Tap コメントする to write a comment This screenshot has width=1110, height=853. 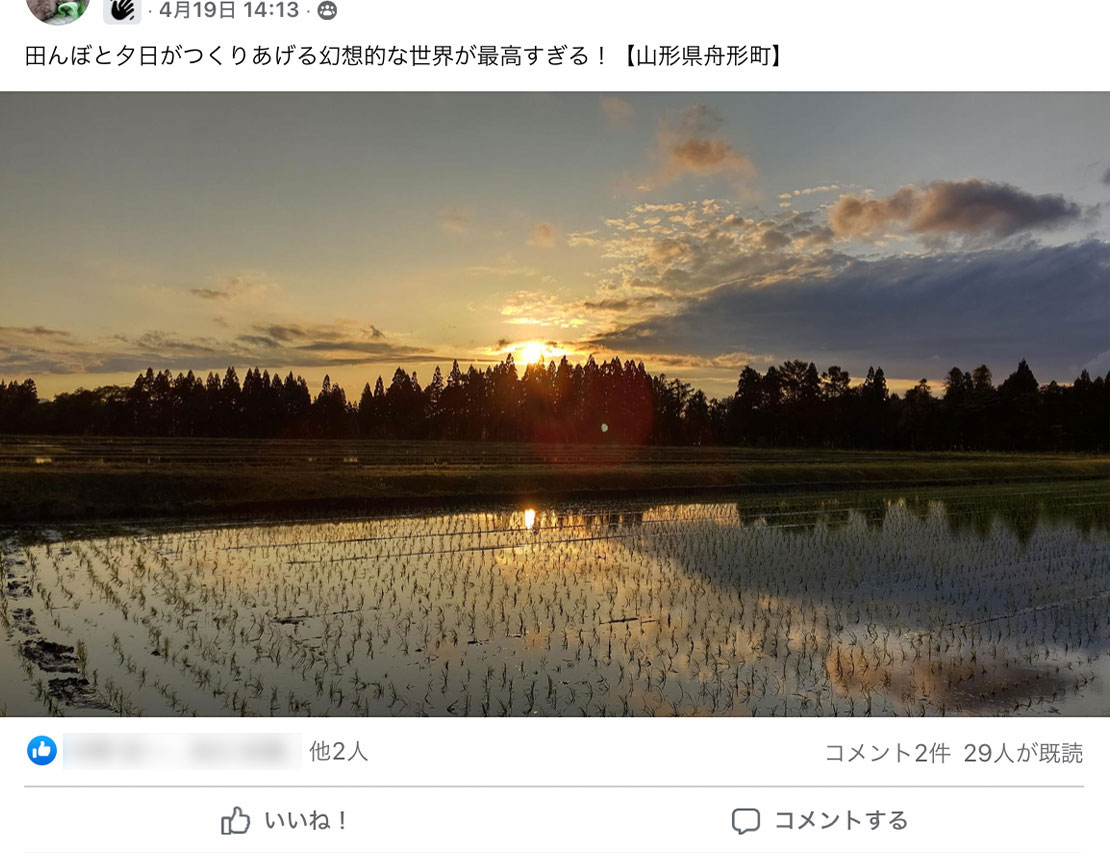point(820,821)
